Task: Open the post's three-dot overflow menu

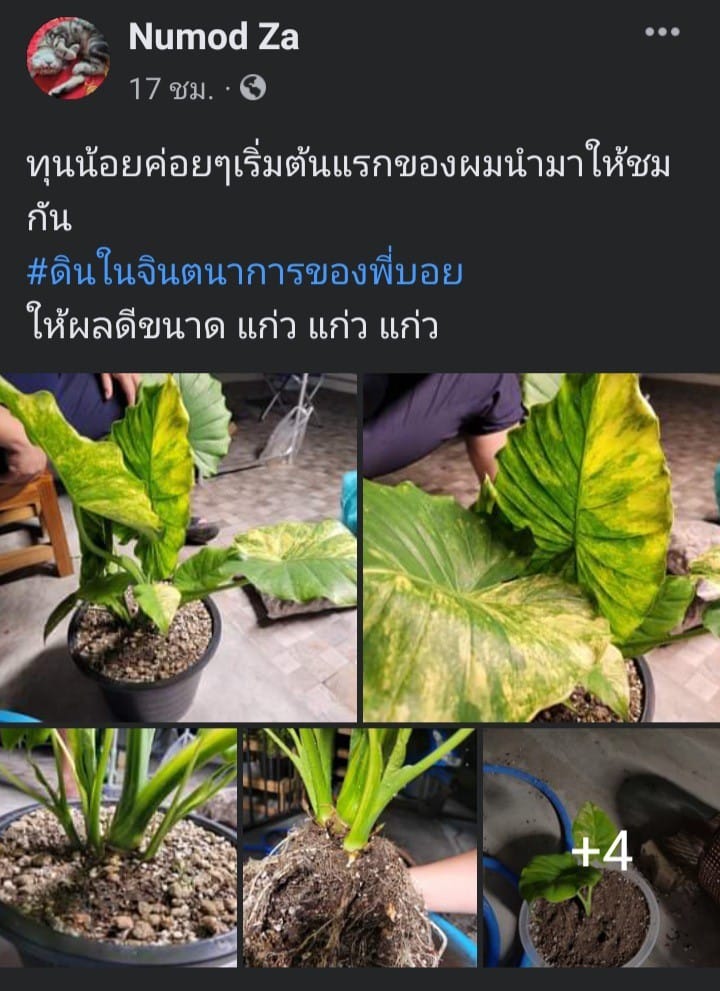Action: 662,33
